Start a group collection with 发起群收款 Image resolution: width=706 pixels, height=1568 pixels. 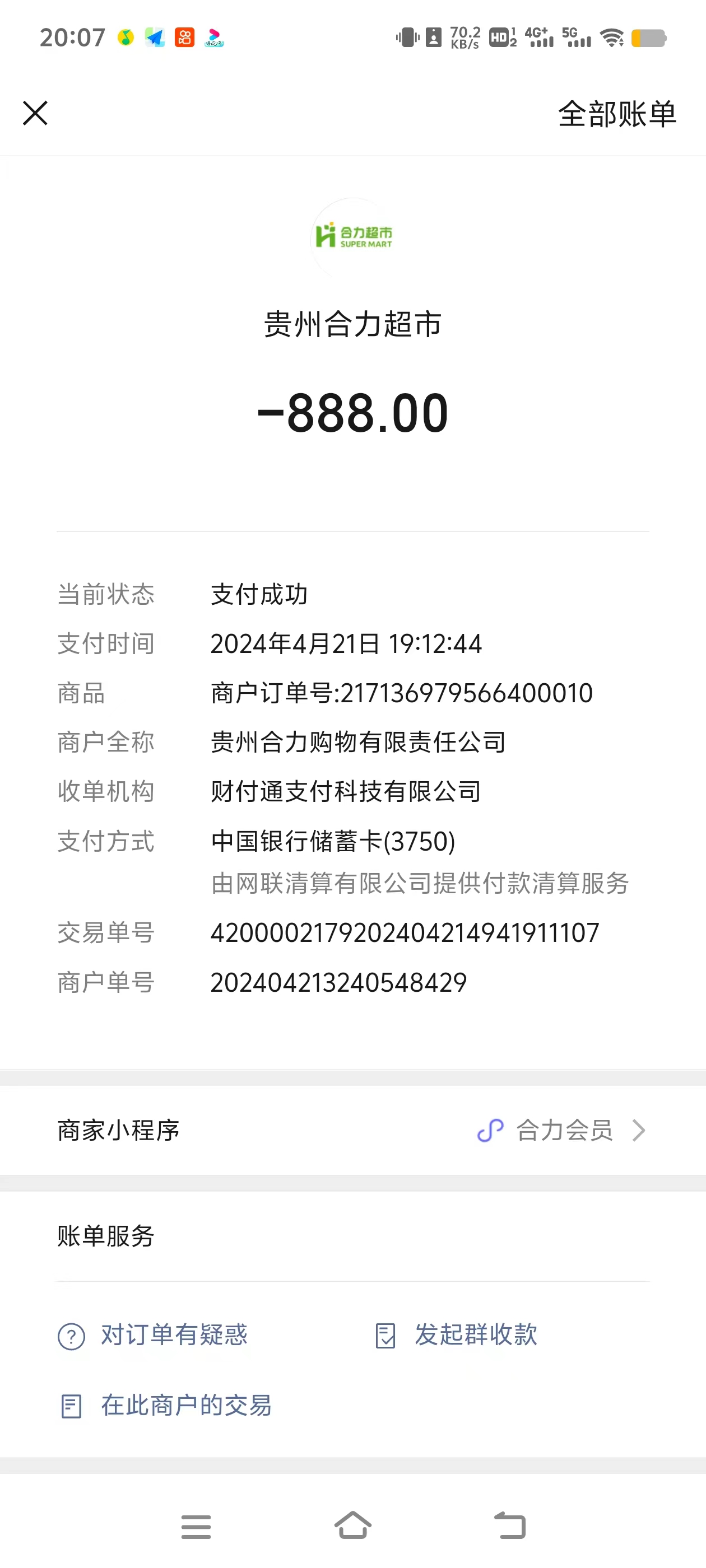click(456, 1335)
